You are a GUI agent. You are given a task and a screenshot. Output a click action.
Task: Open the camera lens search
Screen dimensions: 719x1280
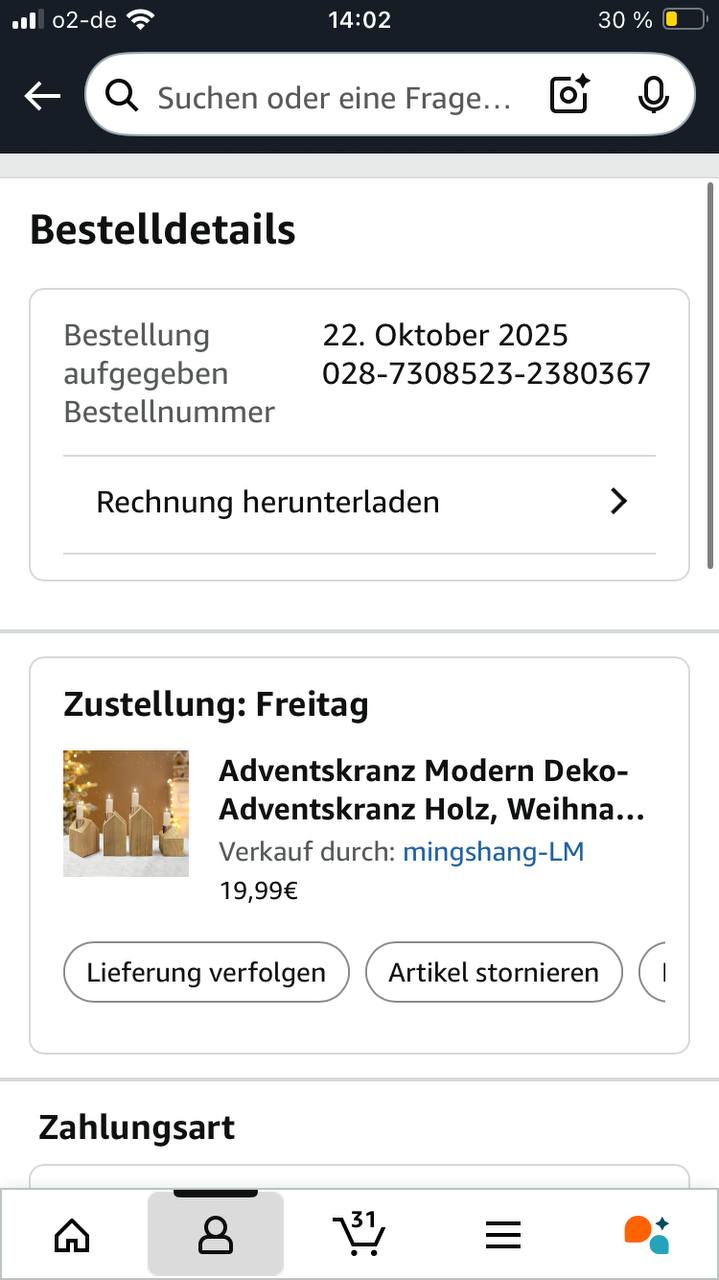click(x=569, y=96)
